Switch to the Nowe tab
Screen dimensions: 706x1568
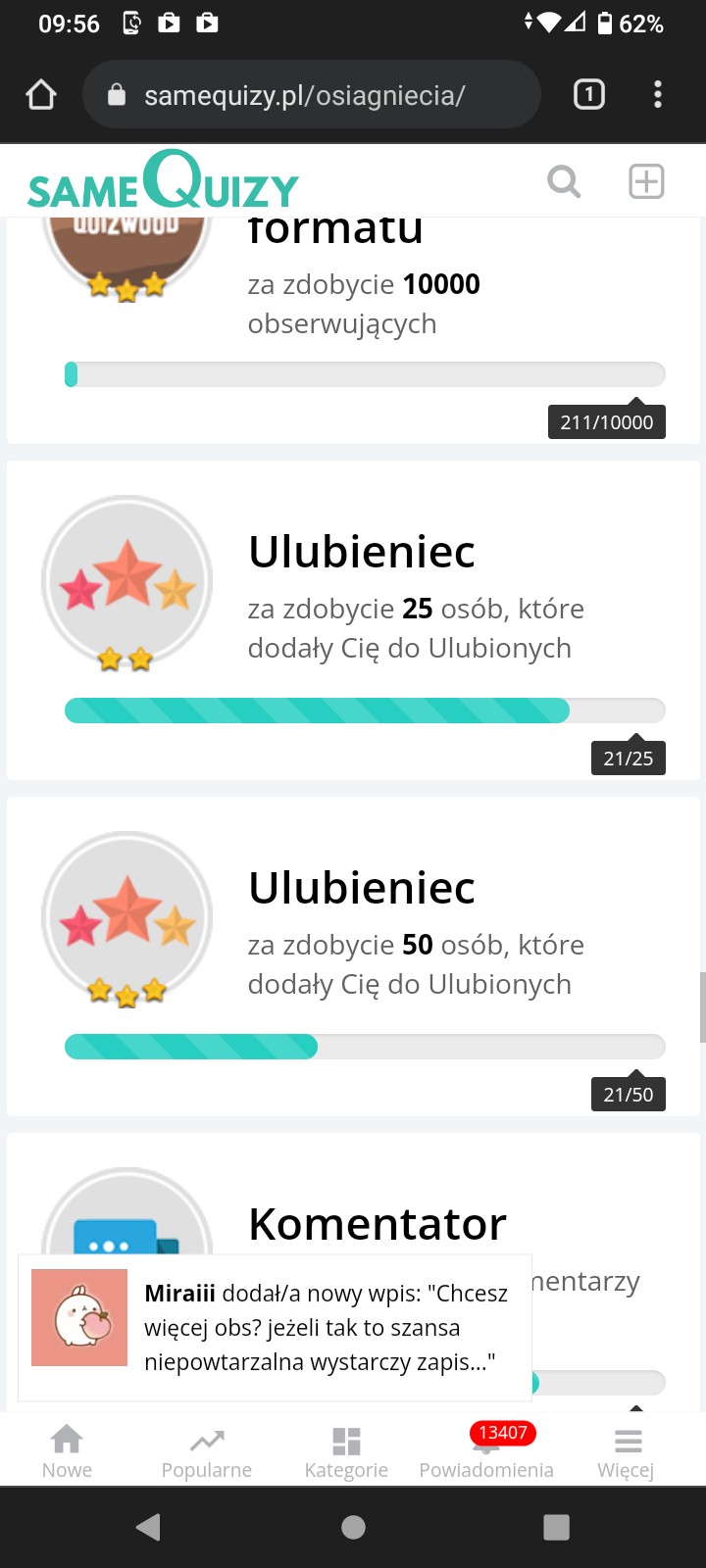[67, 1451]
